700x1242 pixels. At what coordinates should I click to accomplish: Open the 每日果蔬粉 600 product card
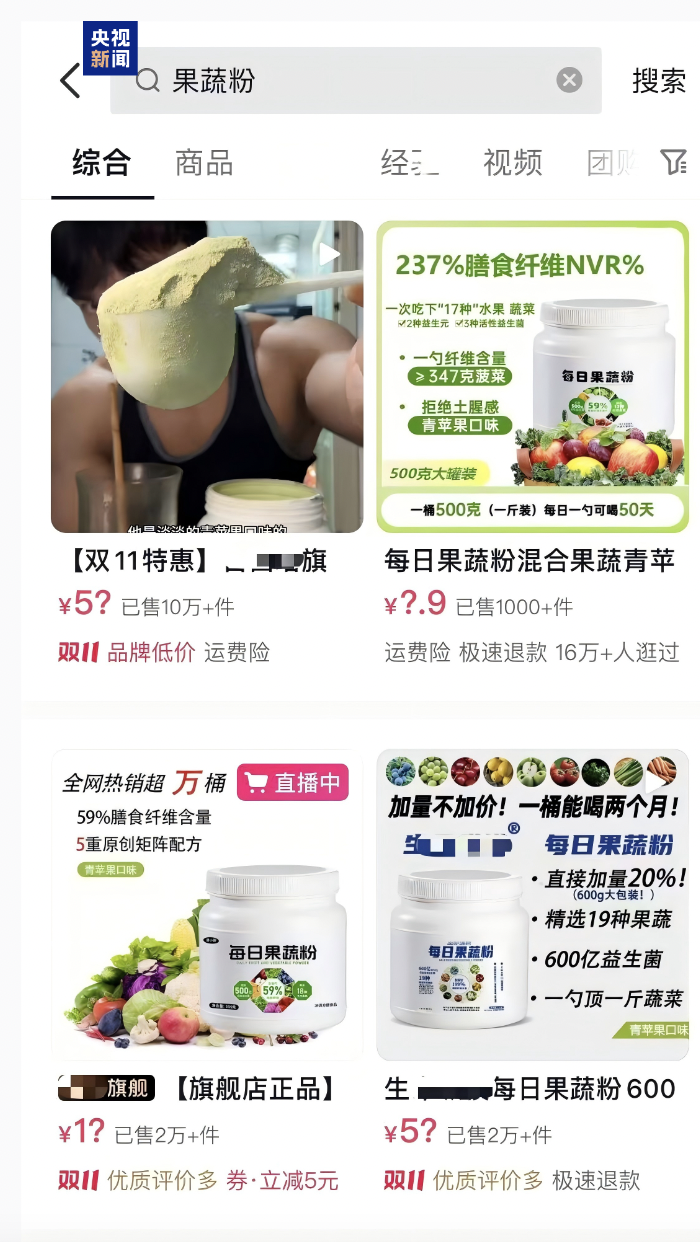coord(532,905)
